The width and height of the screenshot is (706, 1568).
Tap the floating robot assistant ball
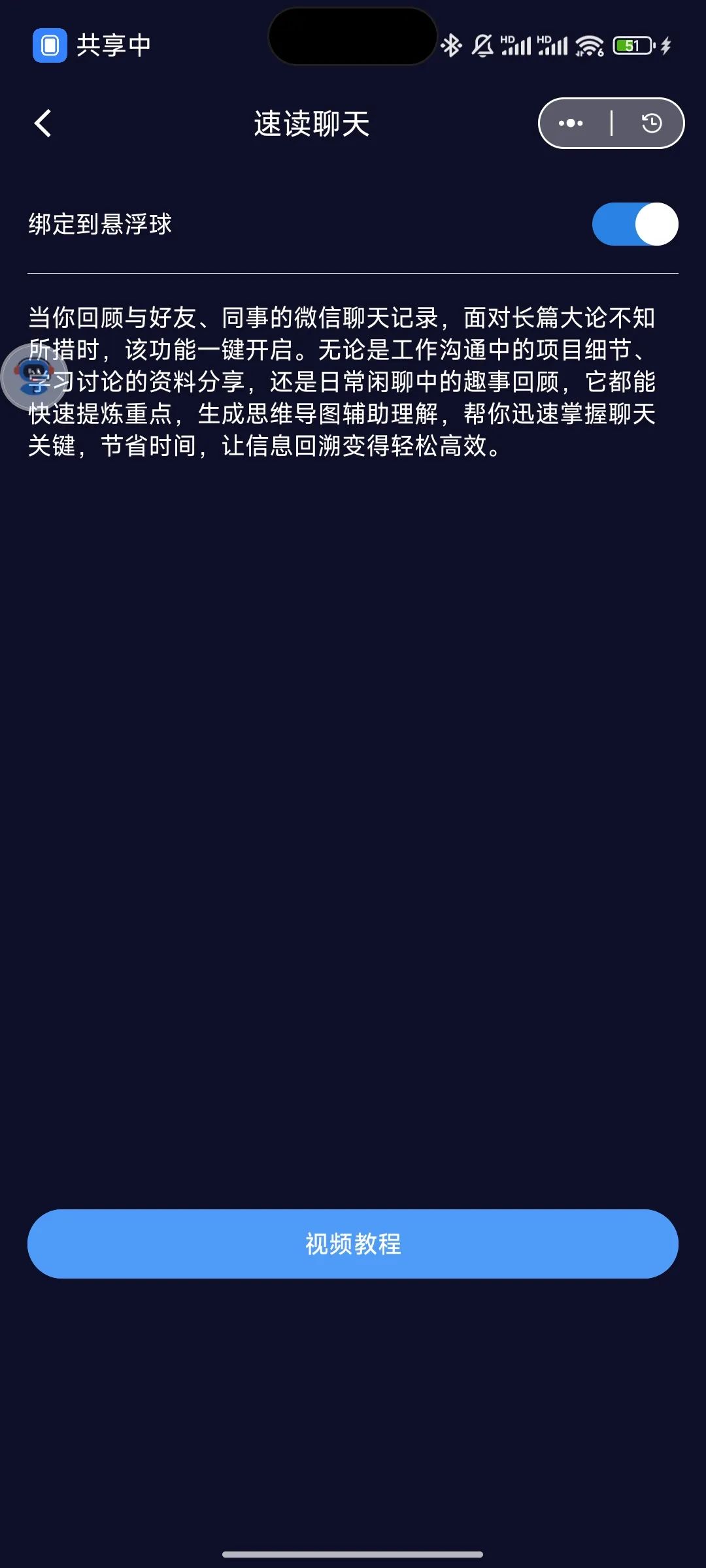click(33, 377)
